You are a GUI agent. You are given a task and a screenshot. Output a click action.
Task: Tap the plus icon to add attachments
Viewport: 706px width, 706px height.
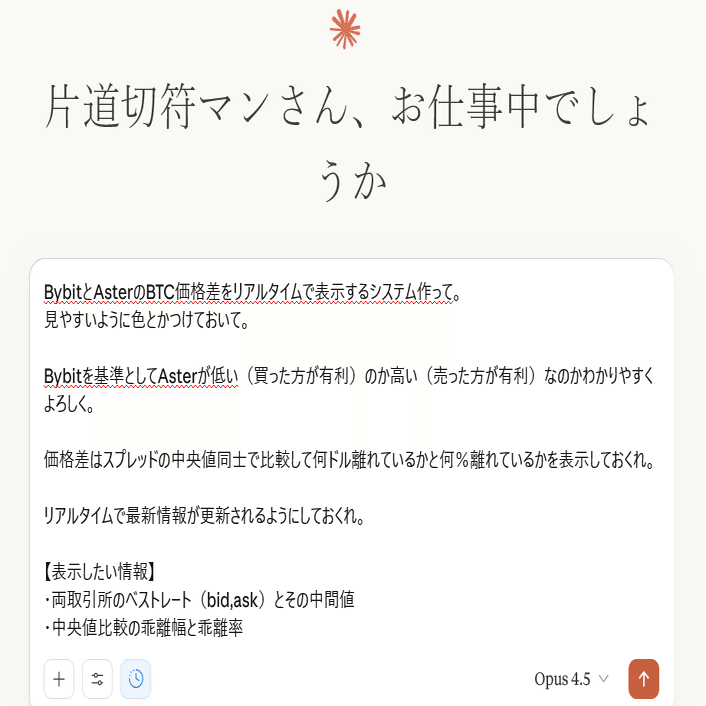click(59, 679)
